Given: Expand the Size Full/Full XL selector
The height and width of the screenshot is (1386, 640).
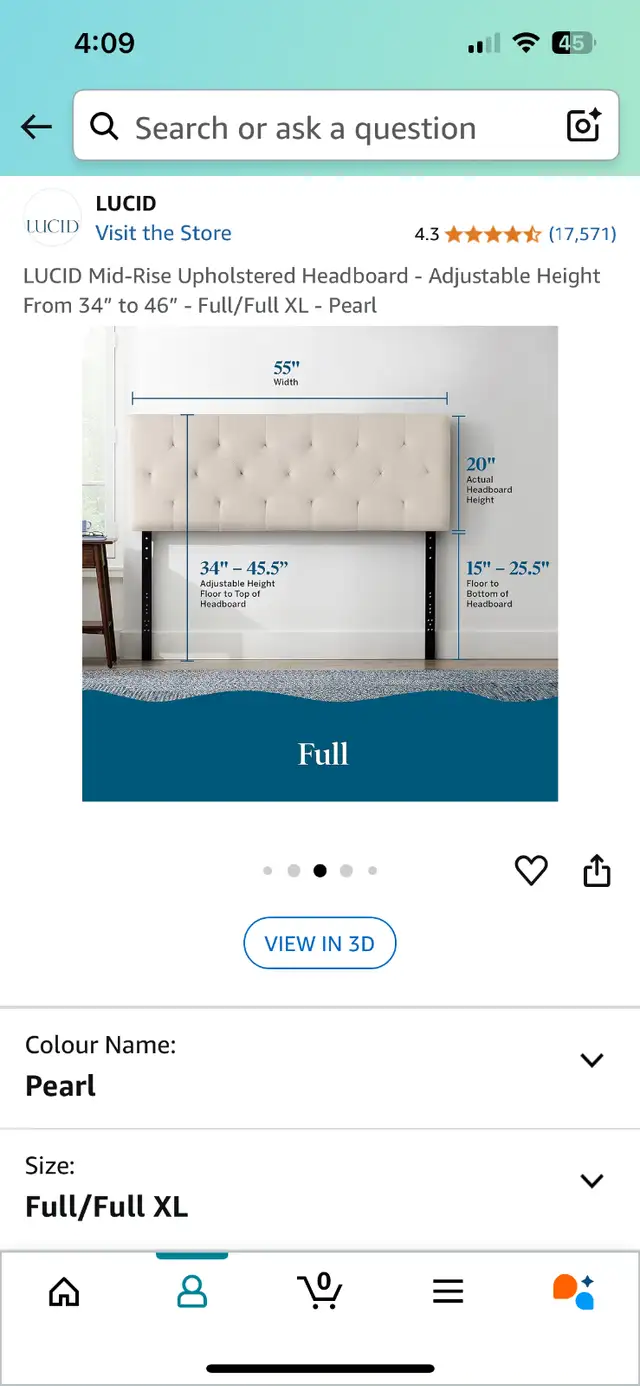Looking at the screenshot, I should click(x=320, y=1189).
